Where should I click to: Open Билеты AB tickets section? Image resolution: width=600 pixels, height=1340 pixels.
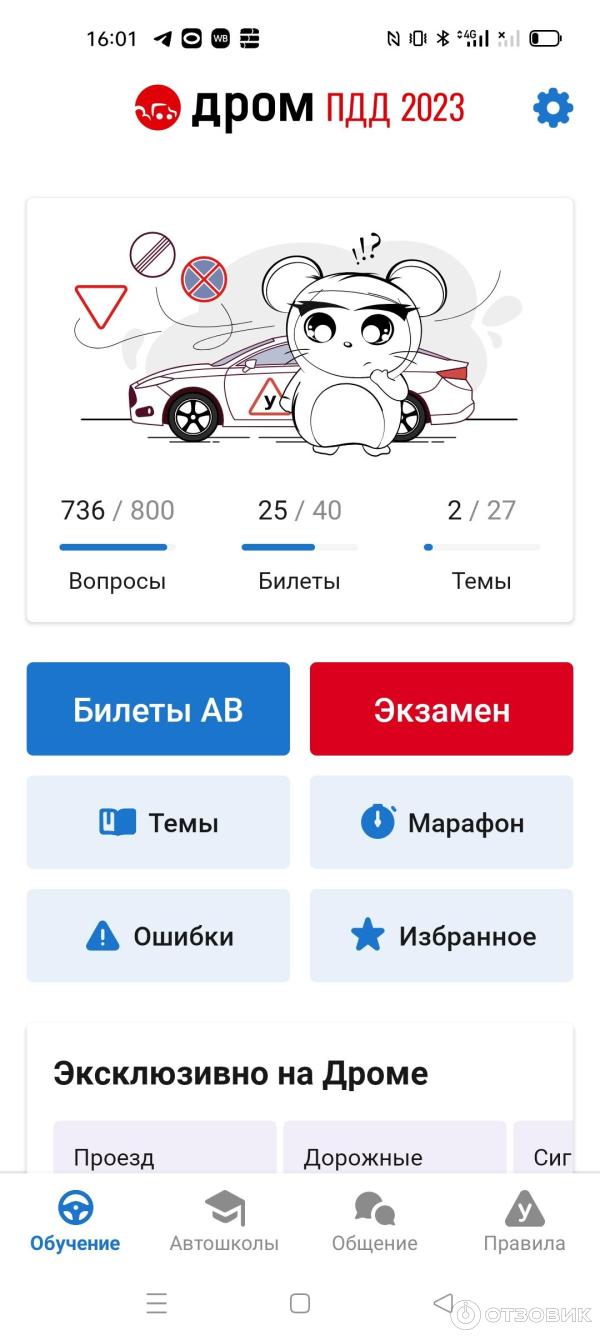coord(158,709)
